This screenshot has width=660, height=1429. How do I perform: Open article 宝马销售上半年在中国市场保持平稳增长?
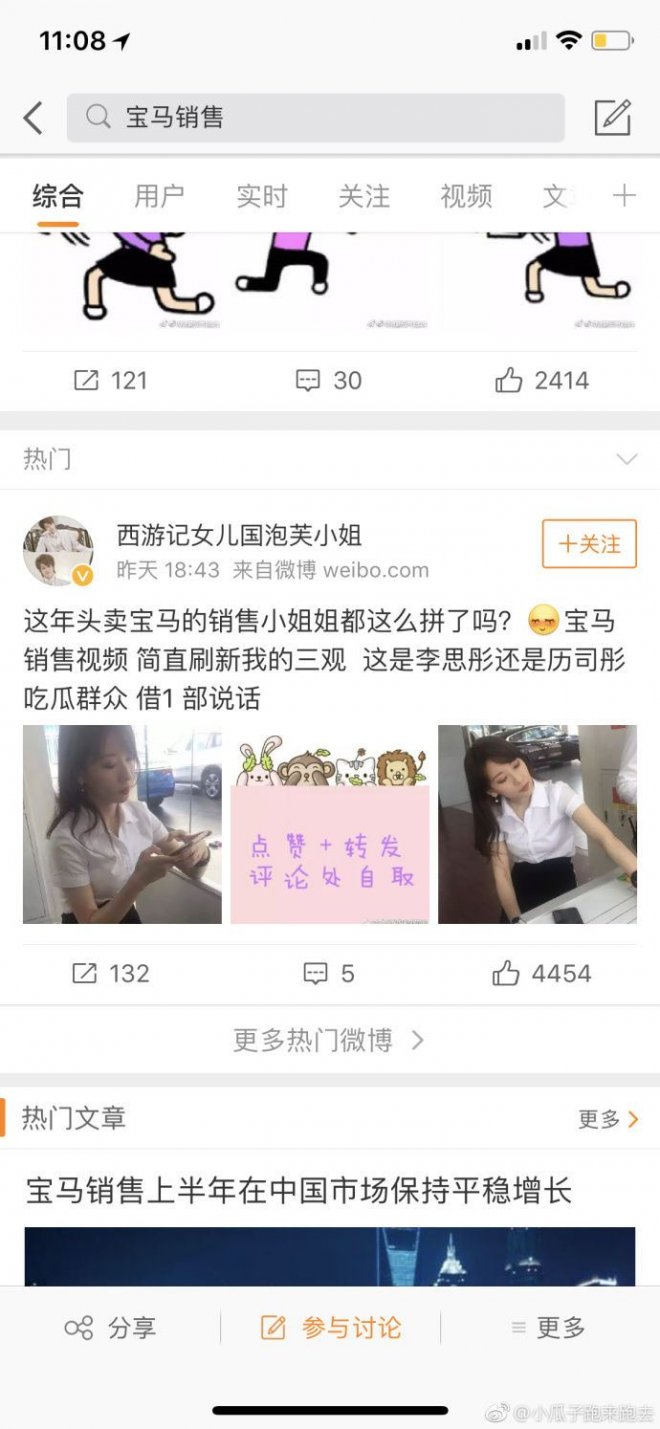tap(299, 1191)
